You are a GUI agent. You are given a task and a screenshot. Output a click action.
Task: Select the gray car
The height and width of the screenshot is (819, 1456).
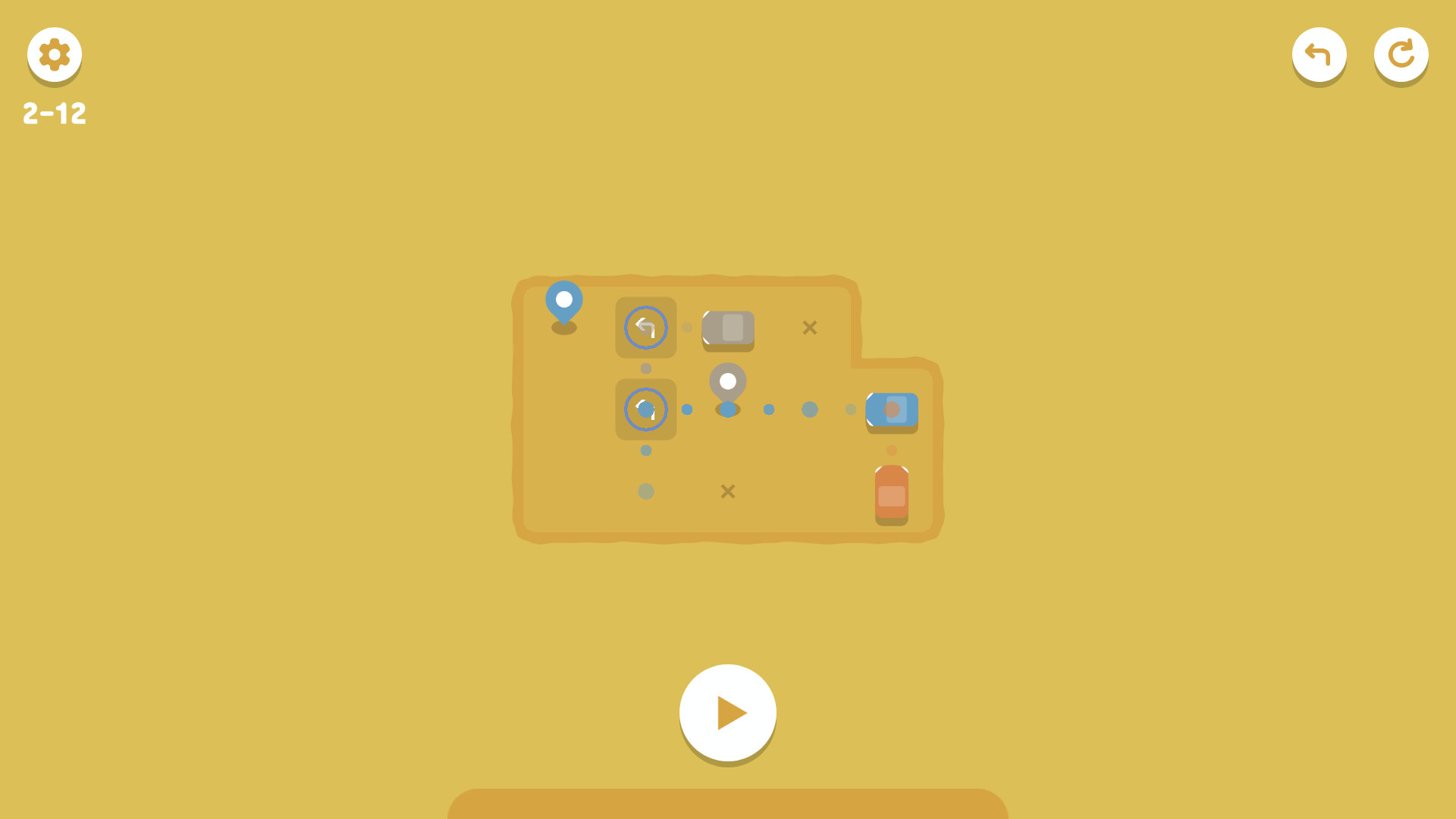pos(728,328)
